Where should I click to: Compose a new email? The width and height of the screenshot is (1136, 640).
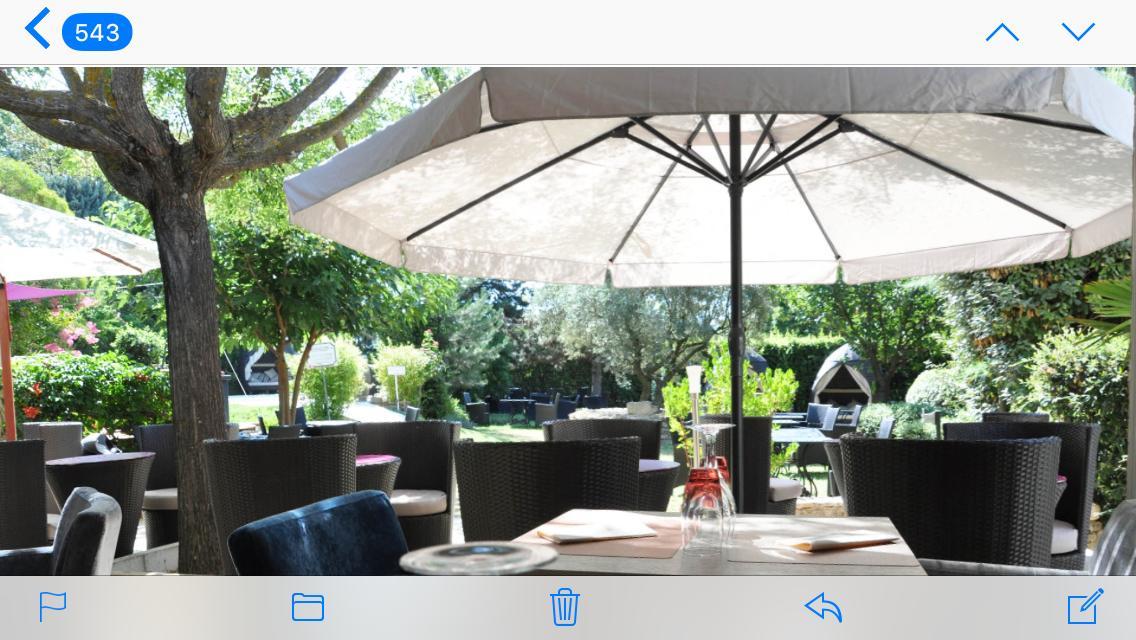pos(1084,606)
